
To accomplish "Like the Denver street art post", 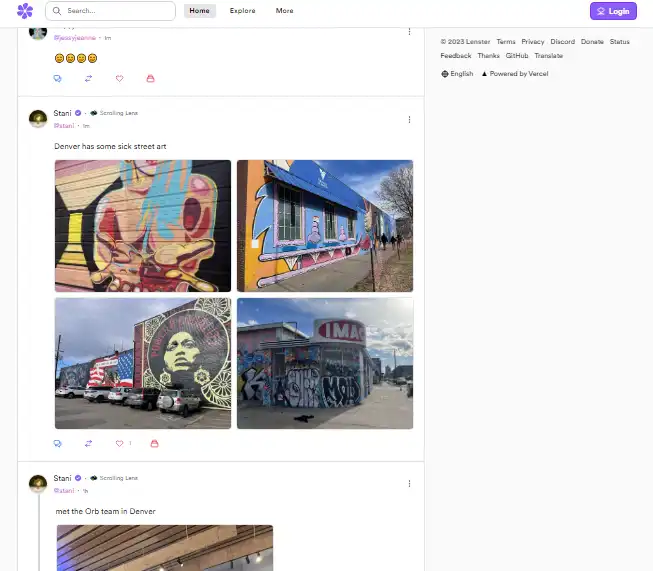I will pos(119,443).
